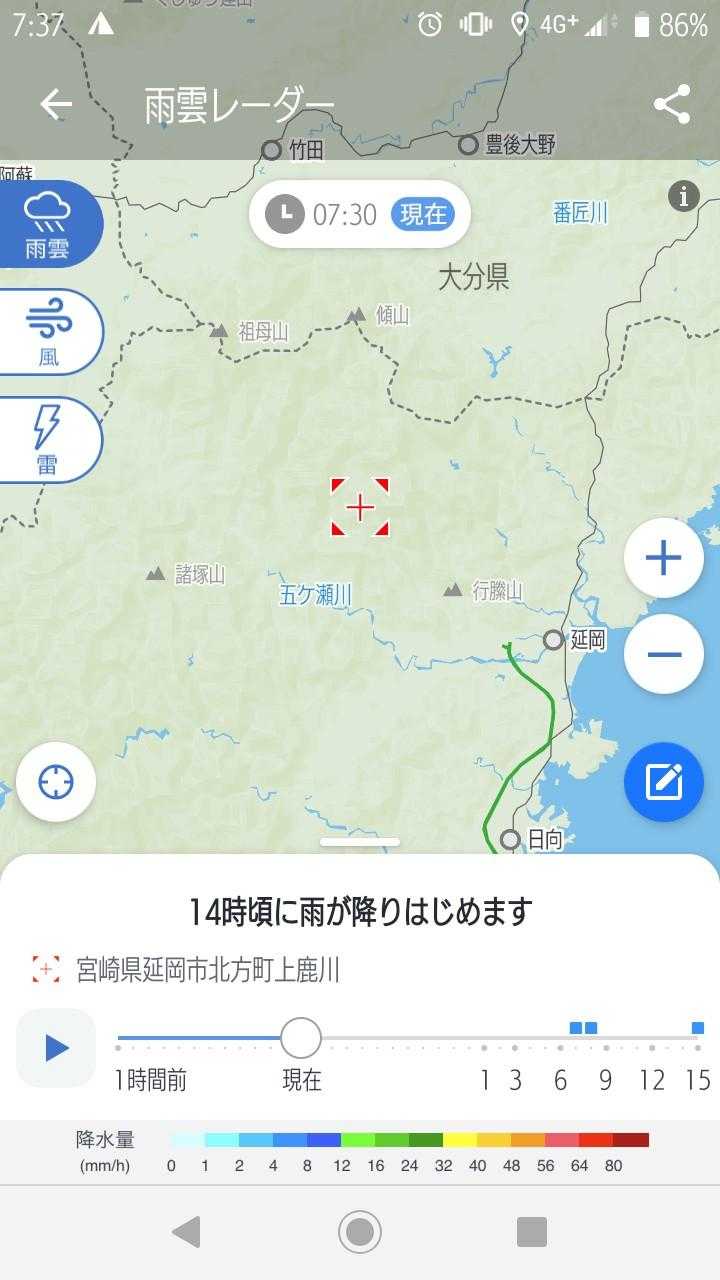Screen dimensions: 720x1280
Task: Tap the system home button
Action: point(360,1232)
